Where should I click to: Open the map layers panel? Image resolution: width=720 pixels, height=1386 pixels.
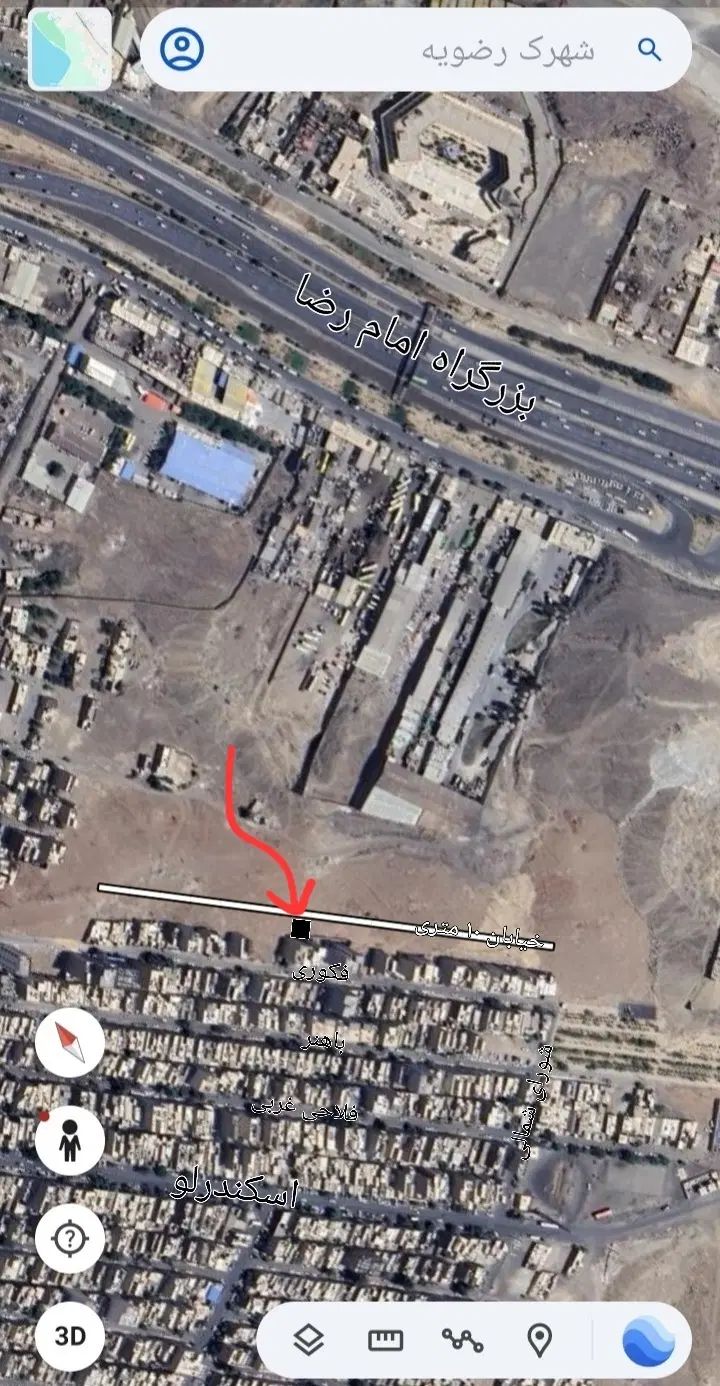[x=309, y=1339]
